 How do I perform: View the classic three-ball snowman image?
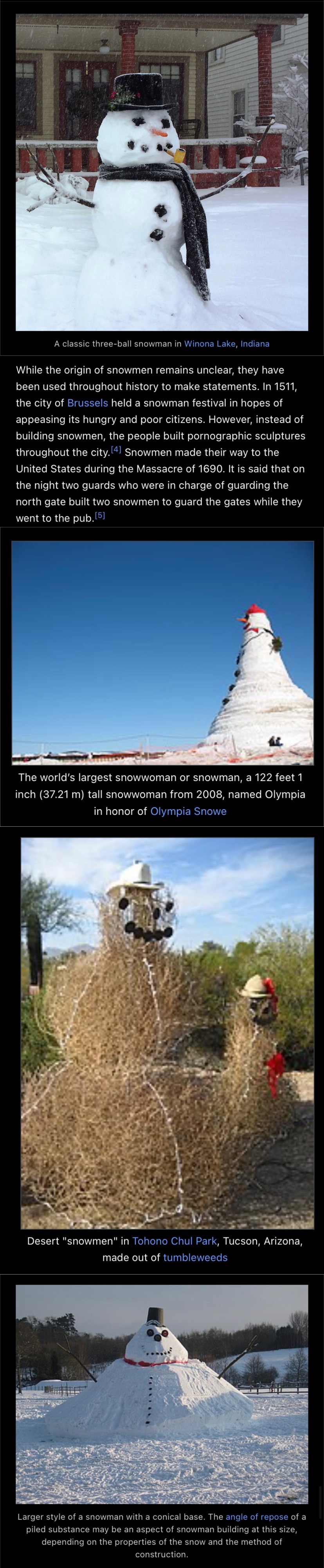[x=162, y=172]
